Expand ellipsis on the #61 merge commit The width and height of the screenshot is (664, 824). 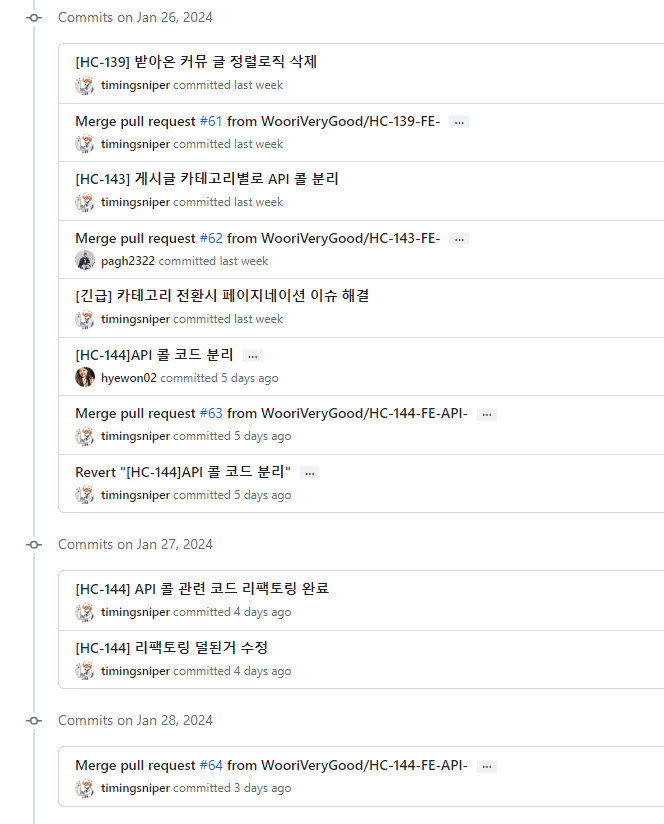[x=459, y=121]
